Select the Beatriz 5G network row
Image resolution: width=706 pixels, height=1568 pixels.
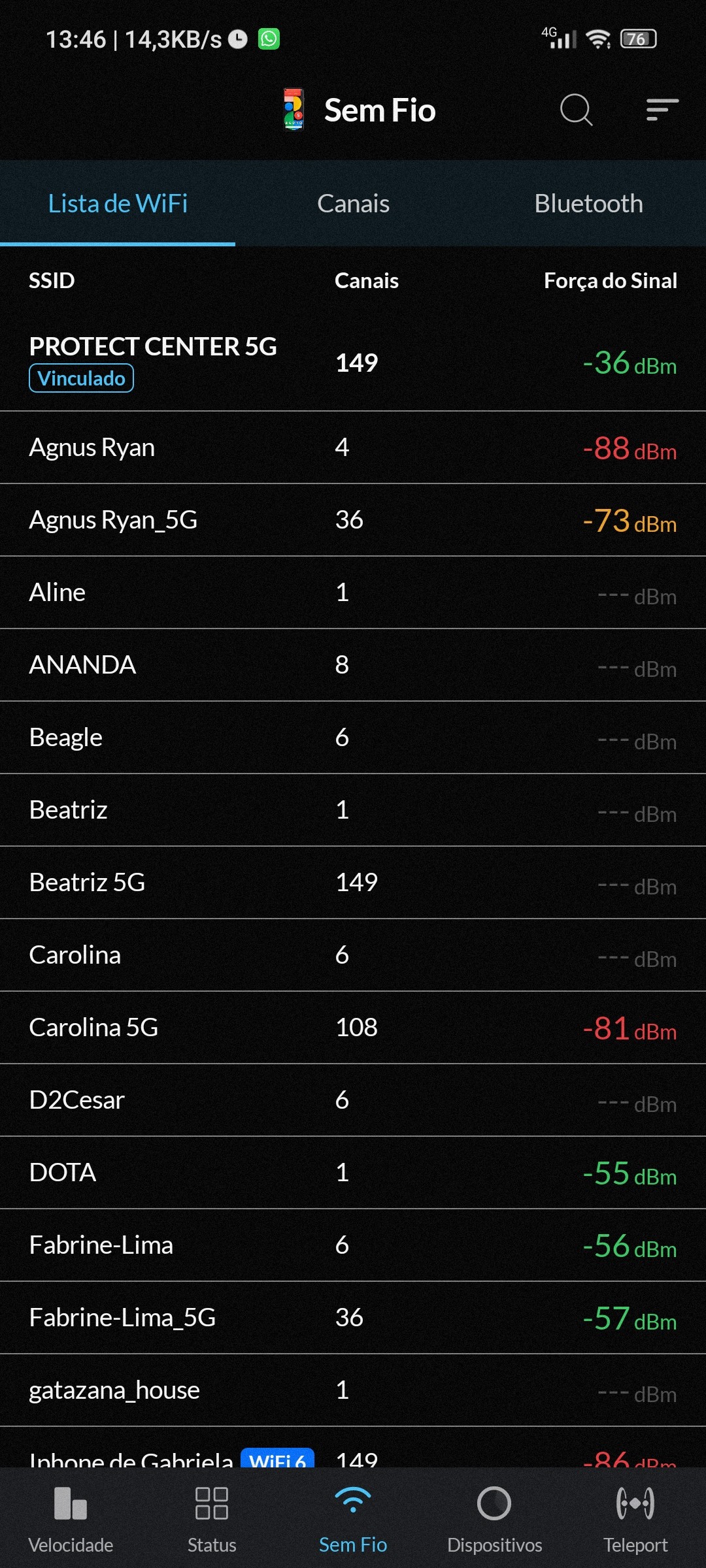coord(353,883)
